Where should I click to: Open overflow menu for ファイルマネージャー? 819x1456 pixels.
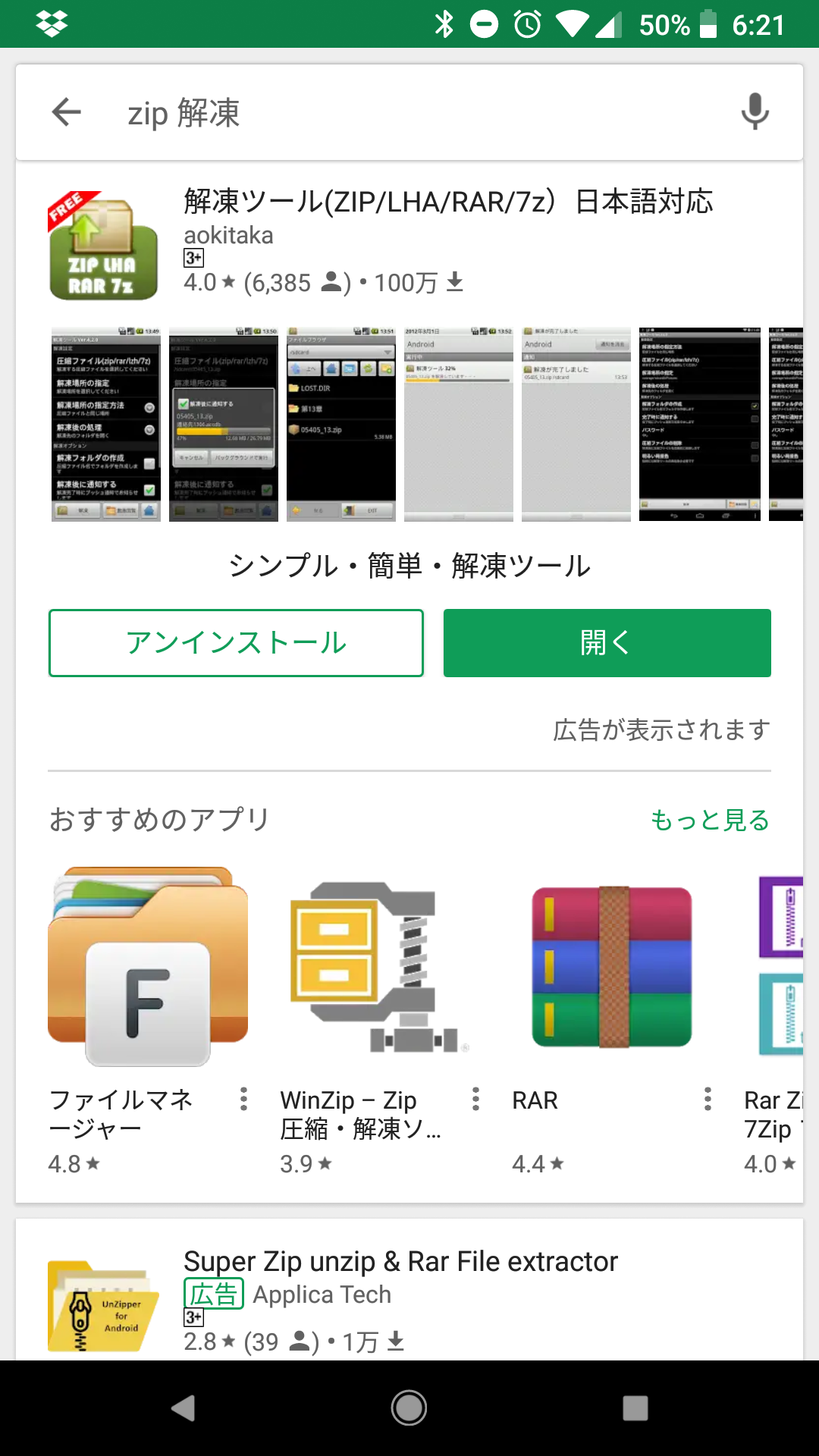tap(243, 1099)
